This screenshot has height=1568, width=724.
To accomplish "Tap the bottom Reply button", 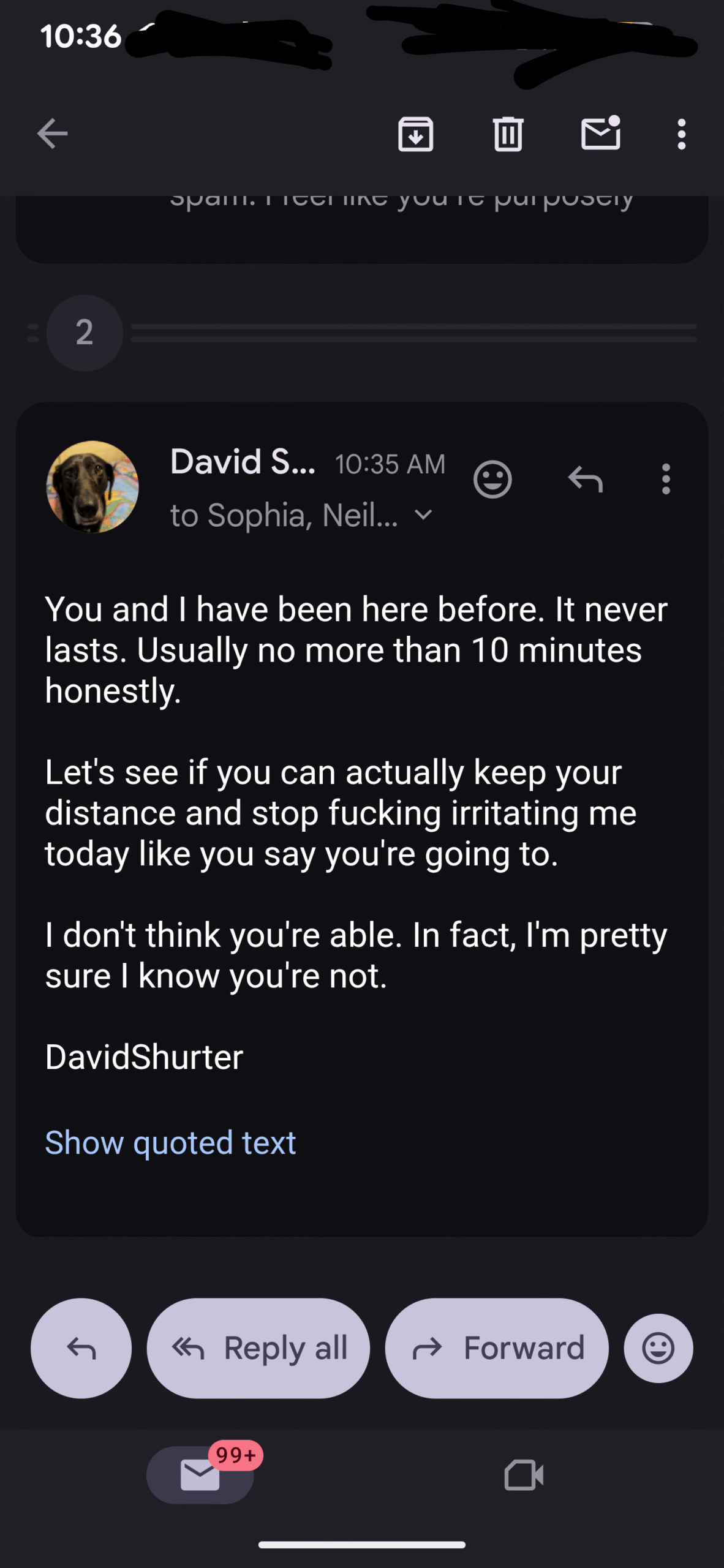I will tap(81, 1348).
